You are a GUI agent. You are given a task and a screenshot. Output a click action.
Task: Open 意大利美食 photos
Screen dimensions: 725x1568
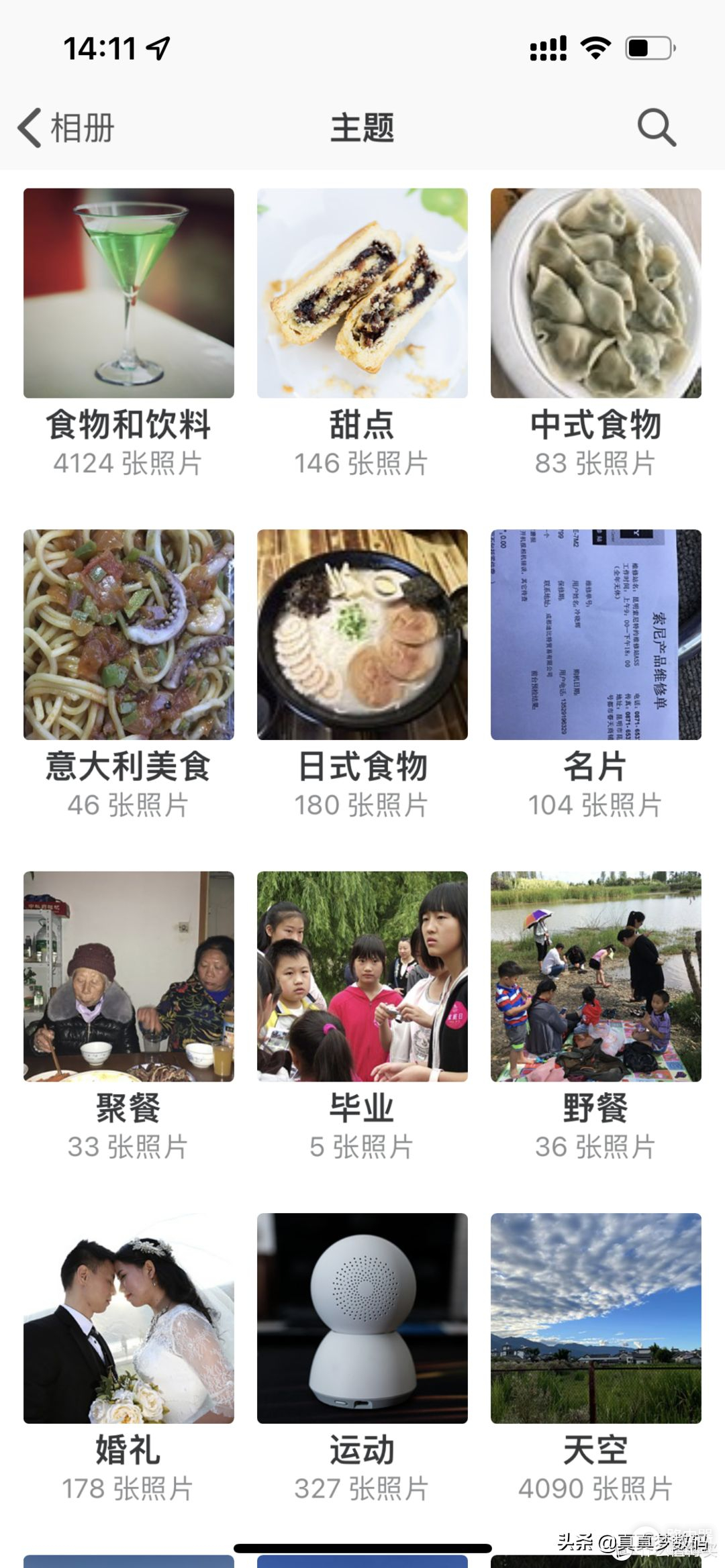(128, 635)
